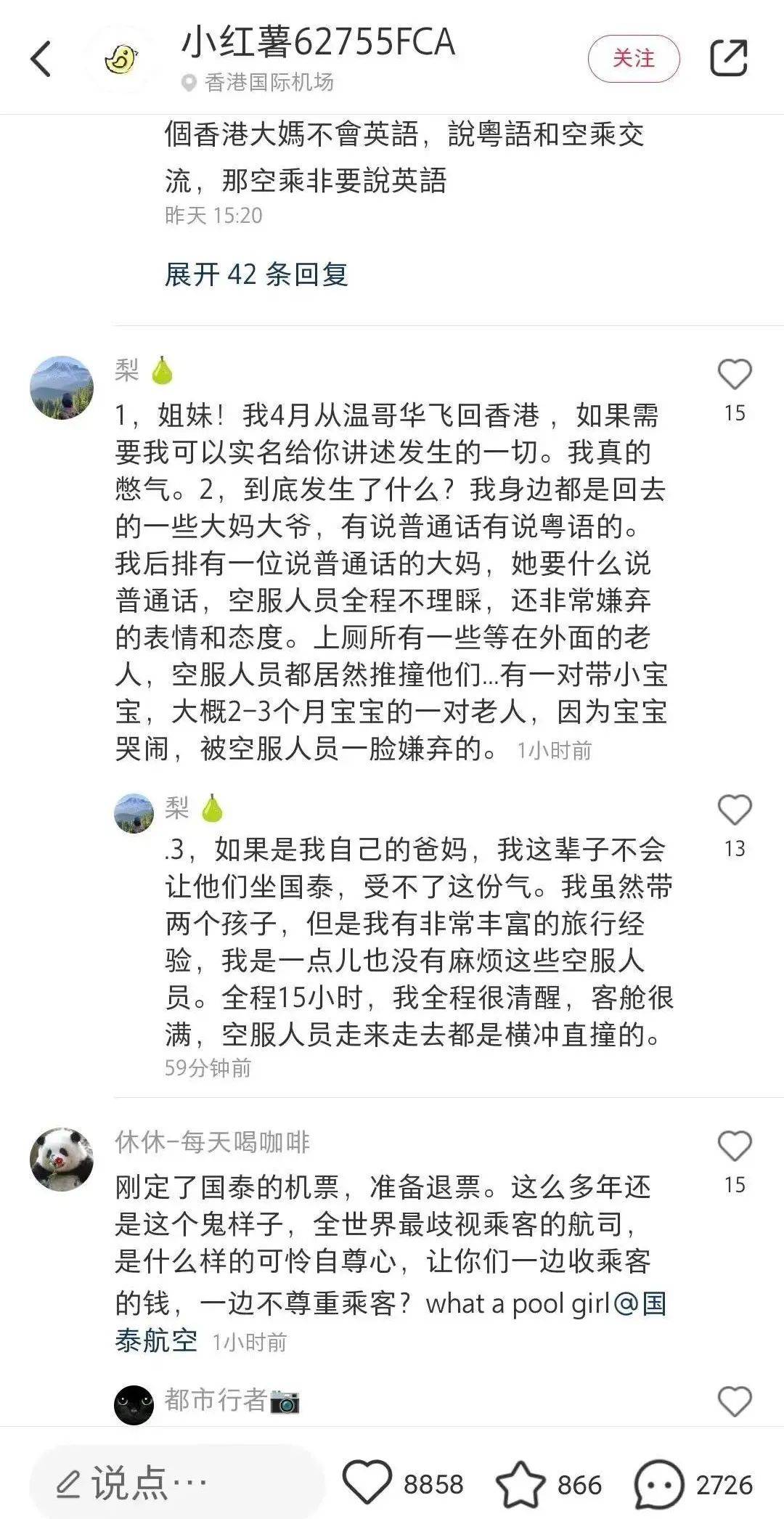Favorite the post with star icon
The height and width of the screenshot is (1519, 784).
click(520, 1484)
